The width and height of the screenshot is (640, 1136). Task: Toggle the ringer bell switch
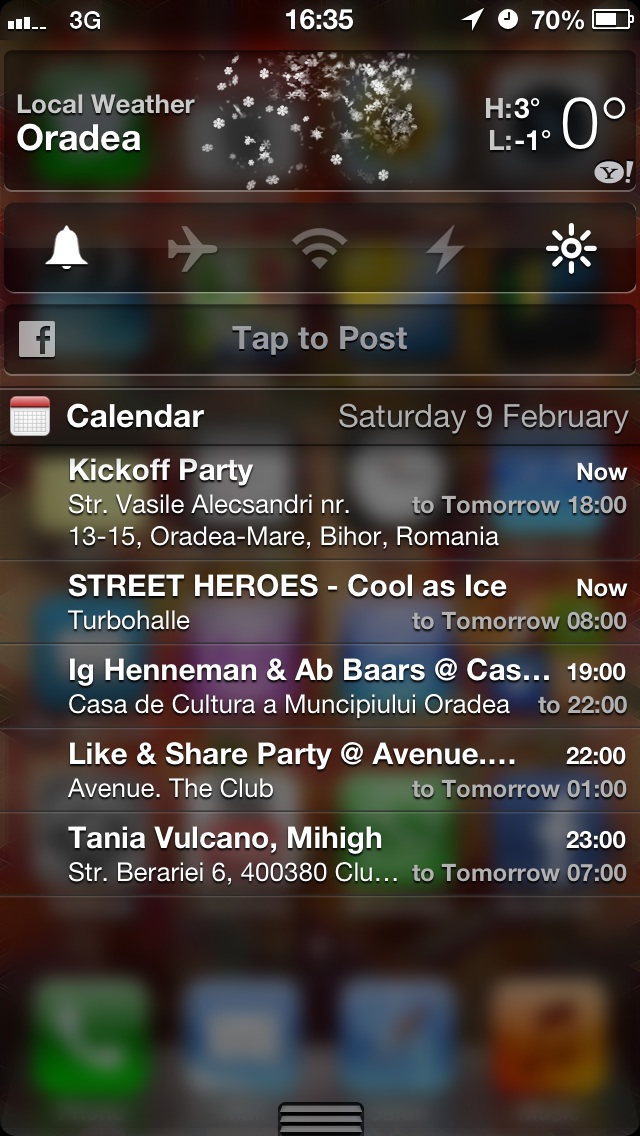[67, 248]
